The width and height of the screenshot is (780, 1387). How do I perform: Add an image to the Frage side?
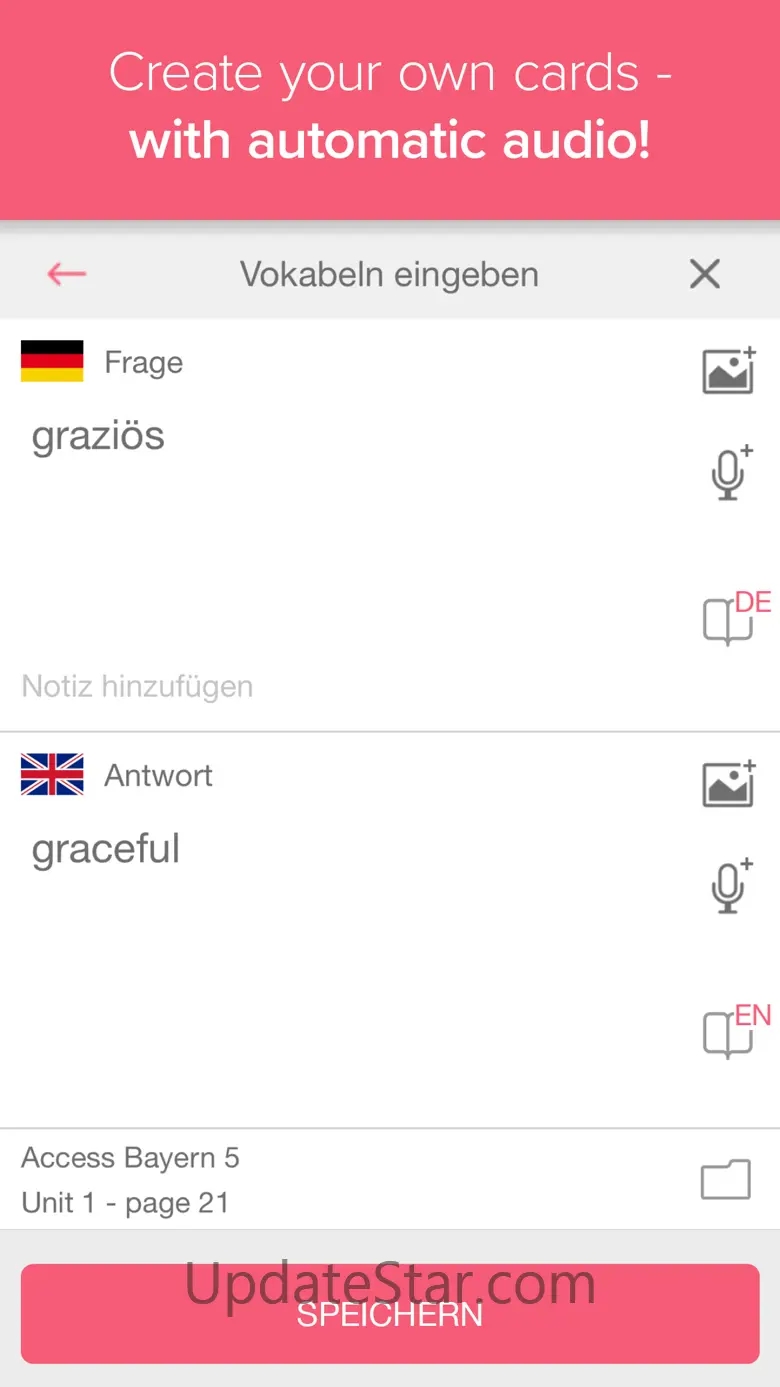pyautogui.click(x=729, y=371)
